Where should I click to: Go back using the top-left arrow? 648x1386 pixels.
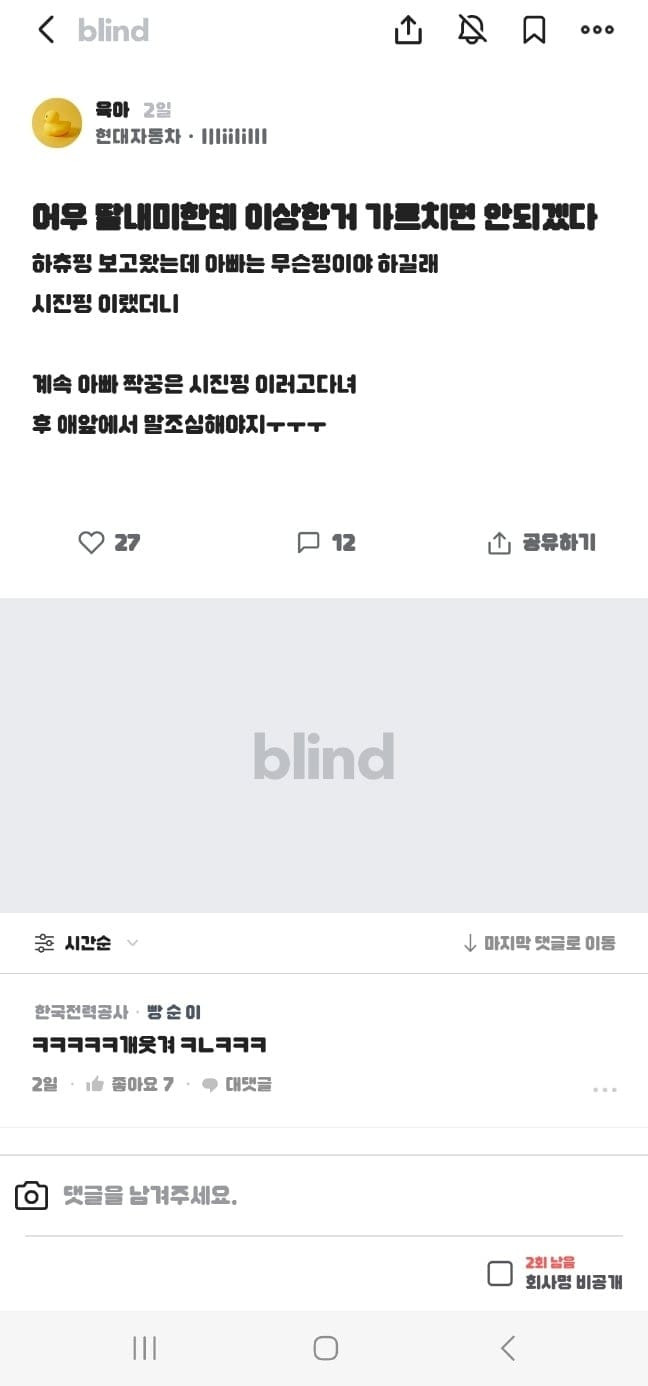46,30
